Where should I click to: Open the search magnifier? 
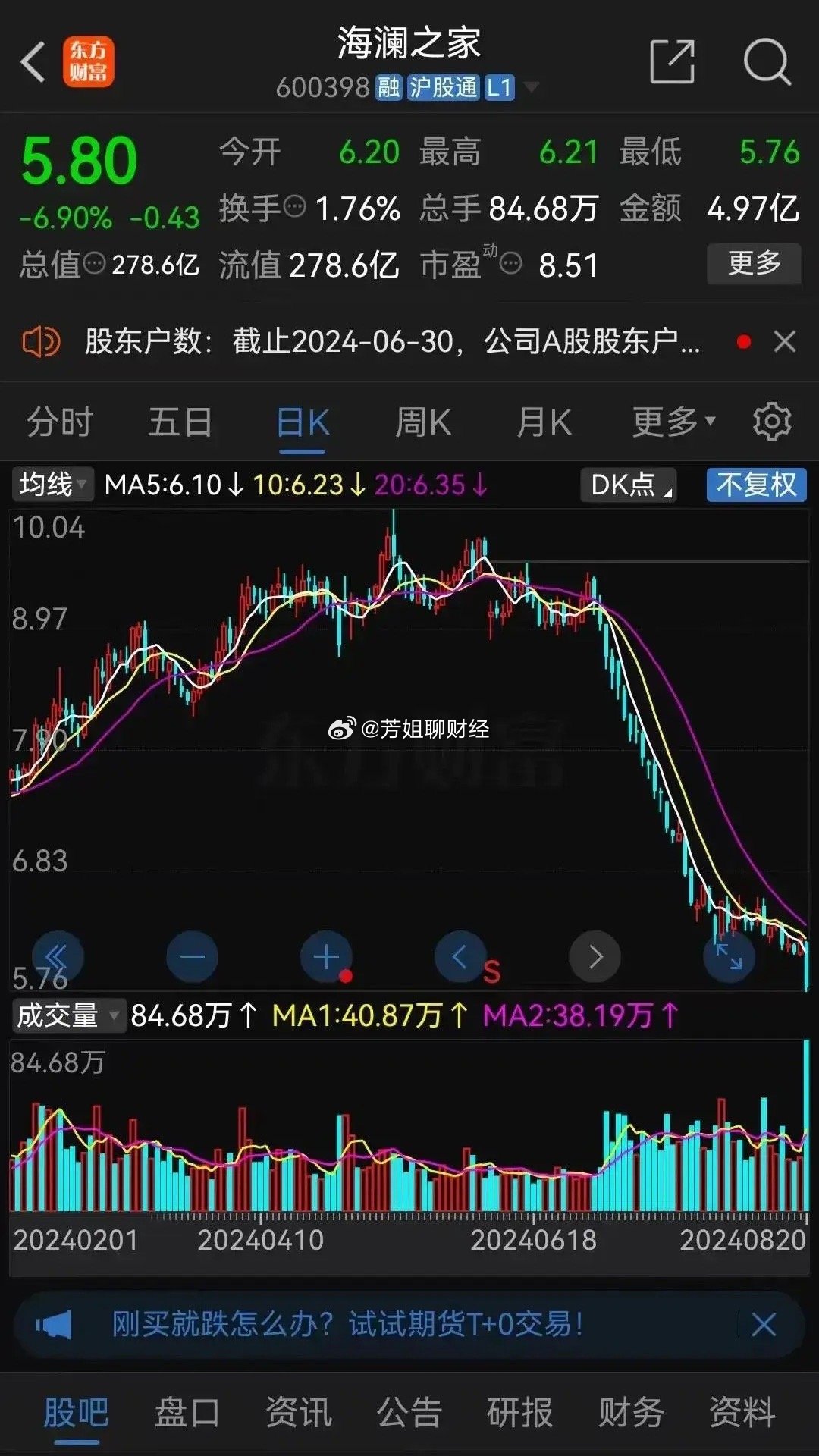[x=767, y=62]
